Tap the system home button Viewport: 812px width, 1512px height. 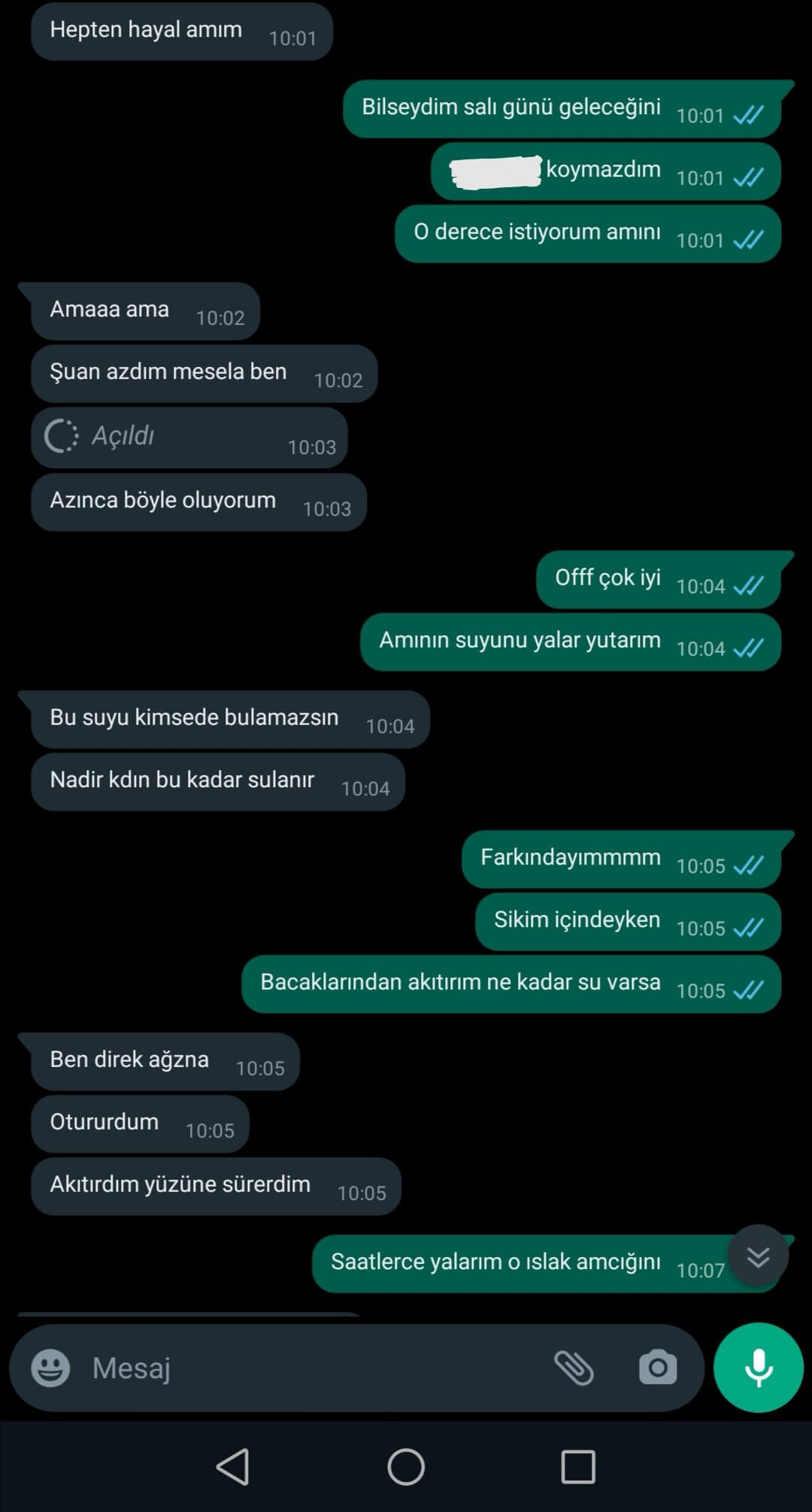[406, 1466]
